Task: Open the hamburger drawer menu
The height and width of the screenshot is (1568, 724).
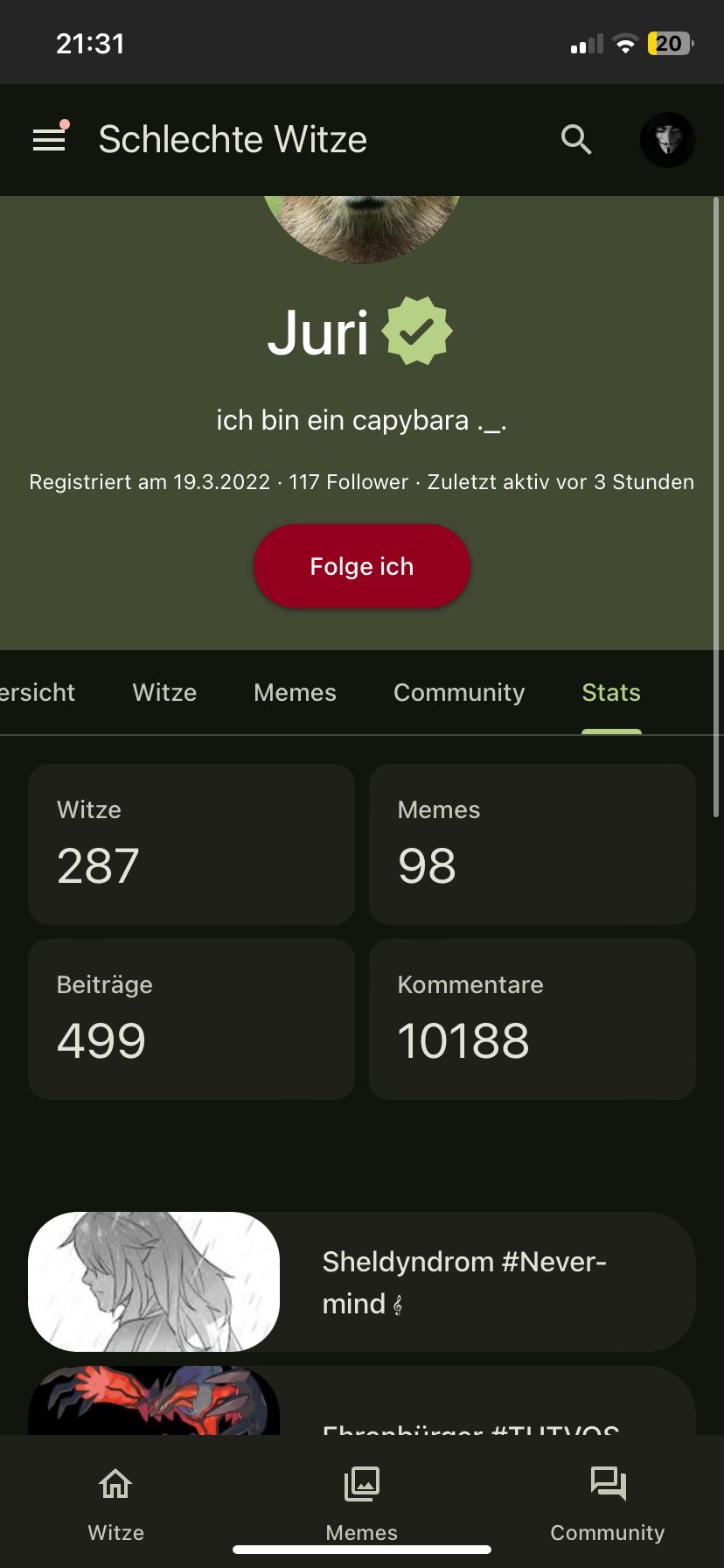Action: point(49,140)
